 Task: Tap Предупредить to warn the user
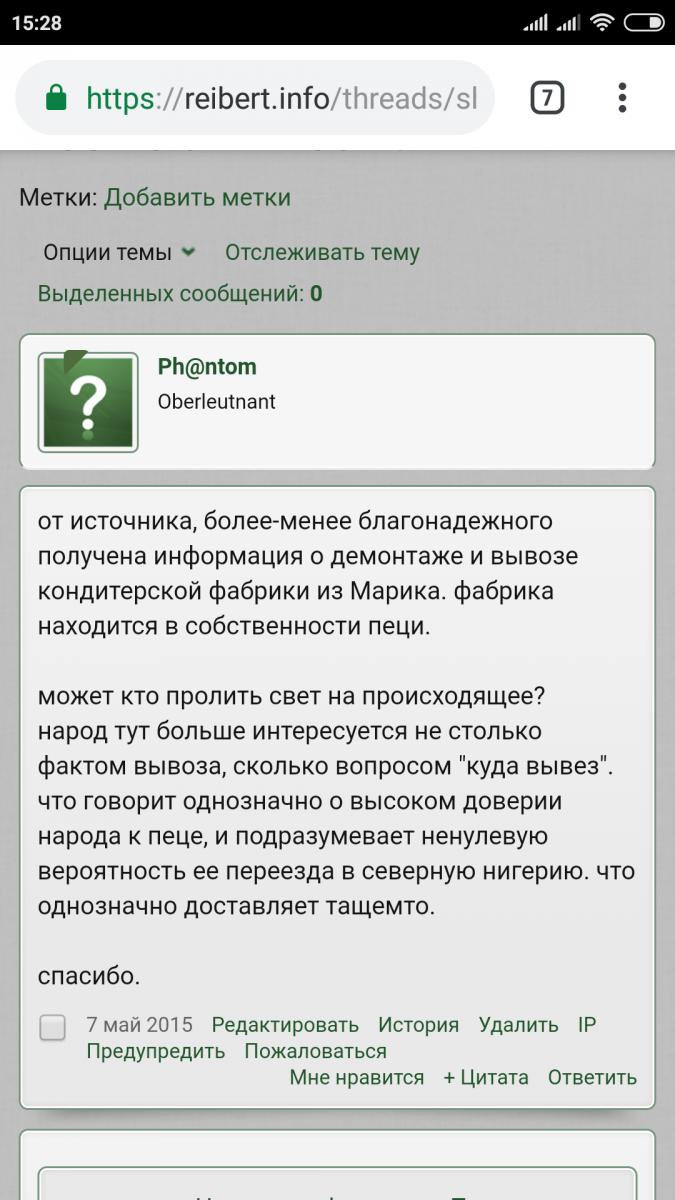click(156, 1051)
